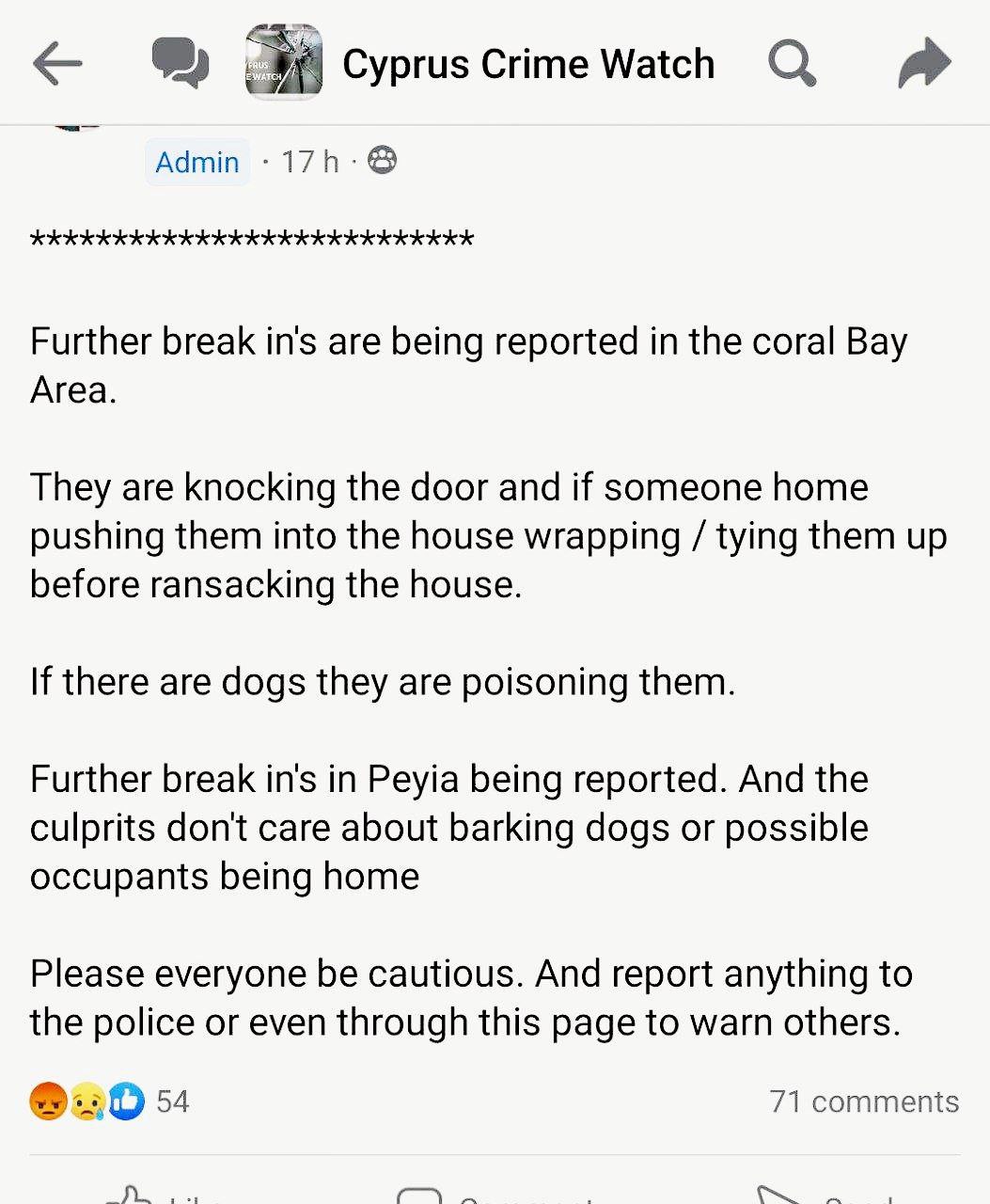This screenshot has width=990, height=1204.
Task: Go back using the top arrow
Action: click(57, 64)
